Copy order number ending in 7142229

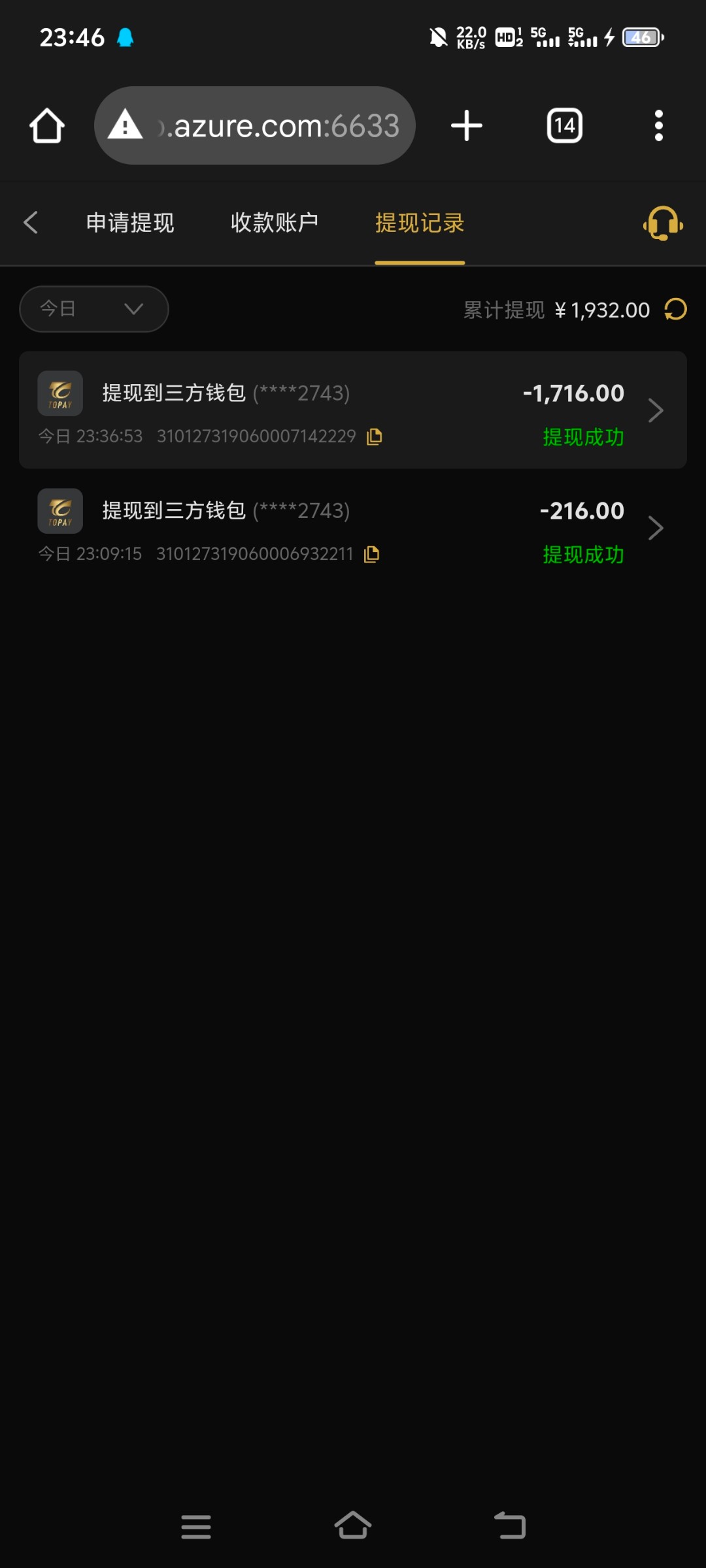pos(375,436)
